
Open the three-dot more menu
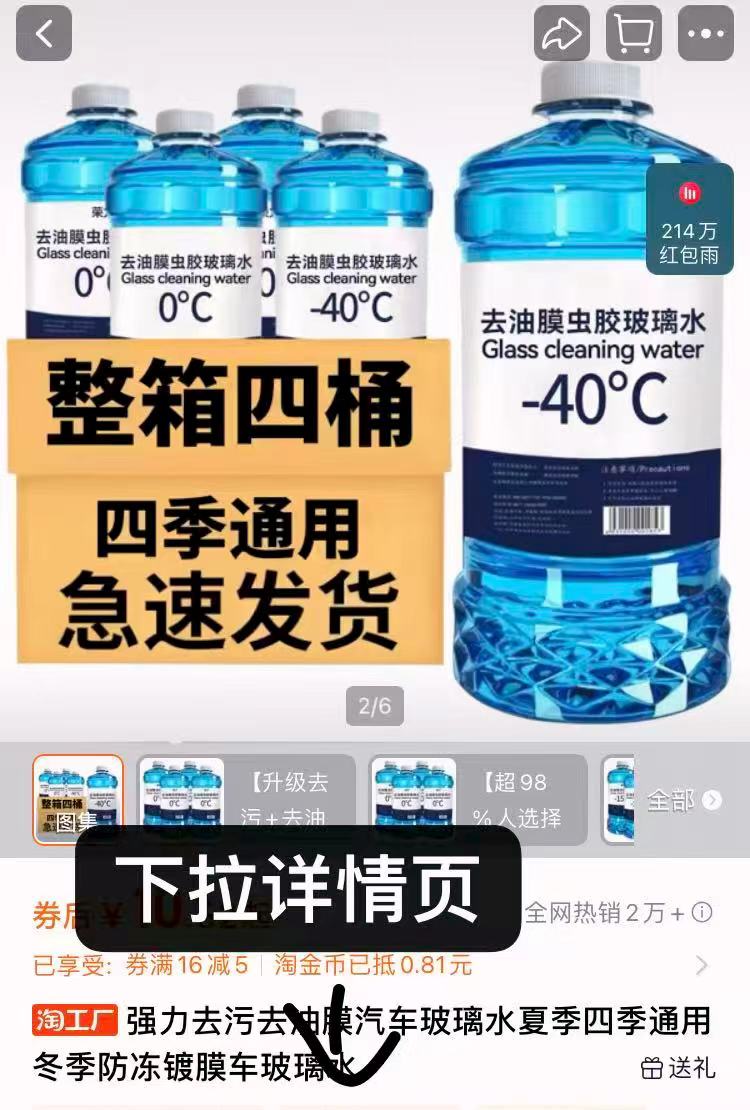click(706, 34)
